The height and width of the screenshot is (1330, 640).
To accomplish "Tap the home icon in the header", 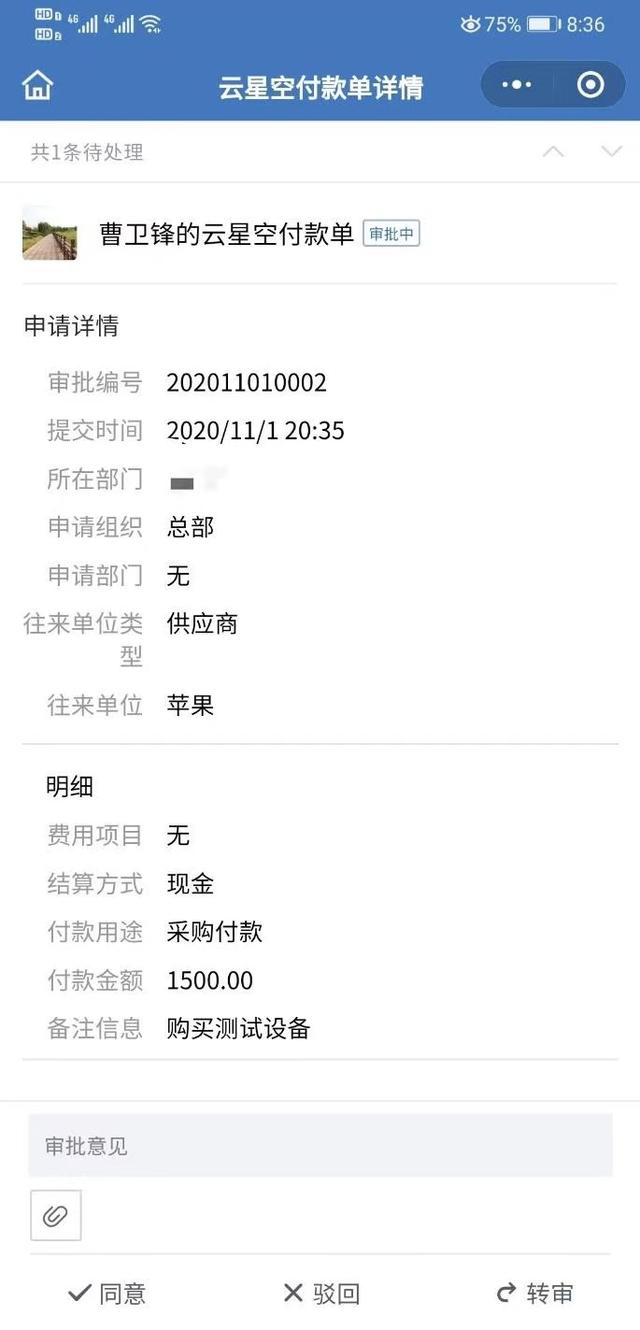I will pyautogui.click(x=37, y=85).
